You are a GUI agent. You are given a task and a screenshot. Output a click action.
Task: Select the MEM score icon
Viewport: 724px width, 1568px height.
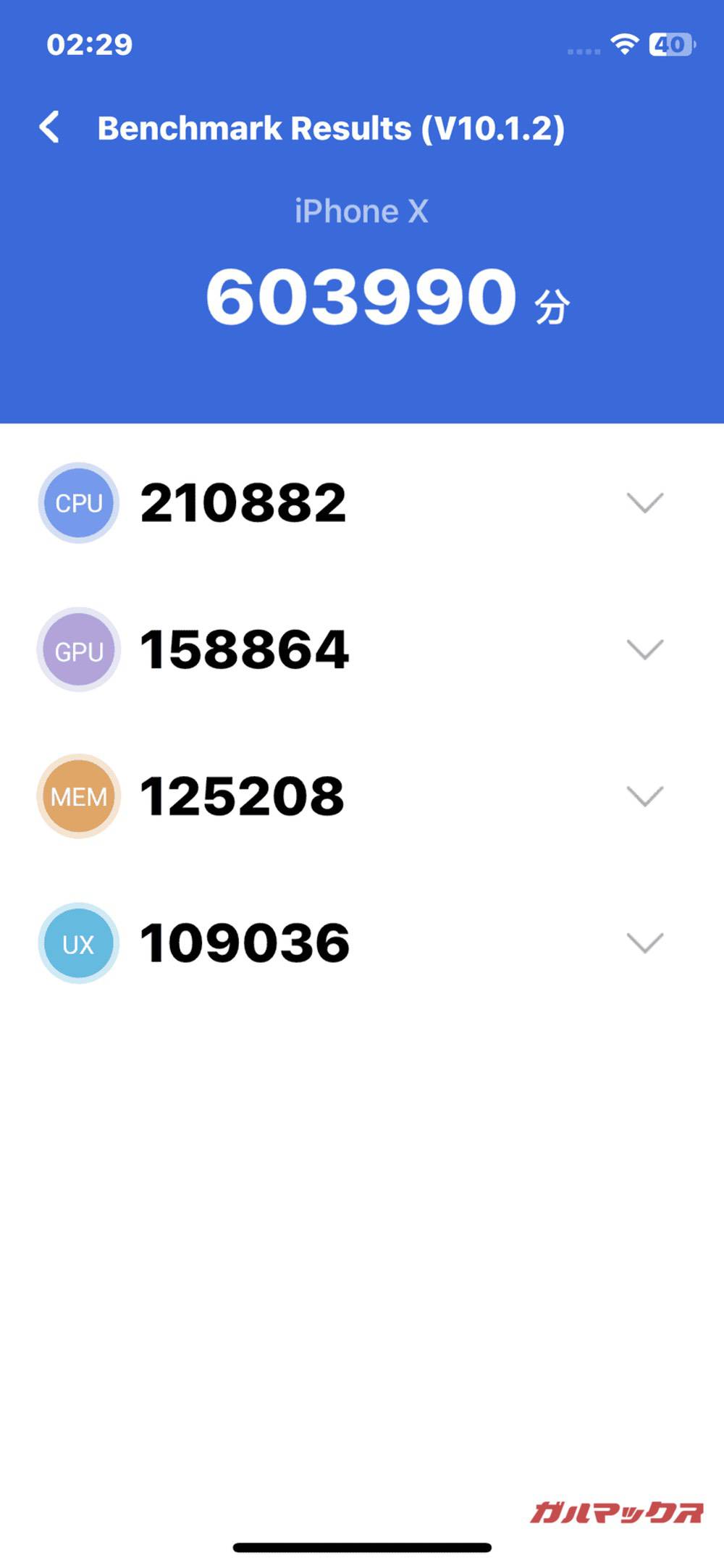(78, 796)
